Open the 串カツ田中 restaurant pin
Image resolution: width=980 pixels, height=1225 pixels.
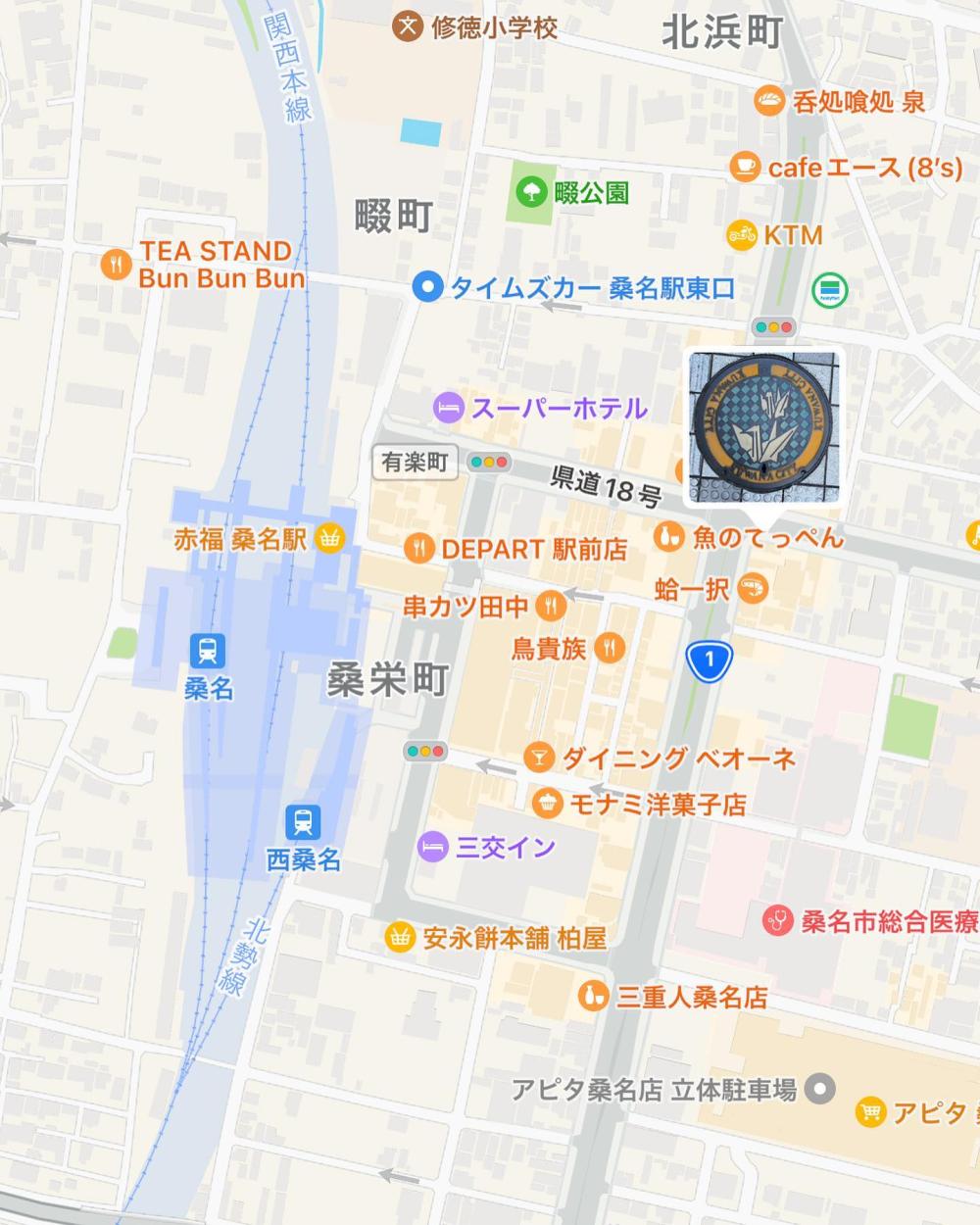coord(552,606)
